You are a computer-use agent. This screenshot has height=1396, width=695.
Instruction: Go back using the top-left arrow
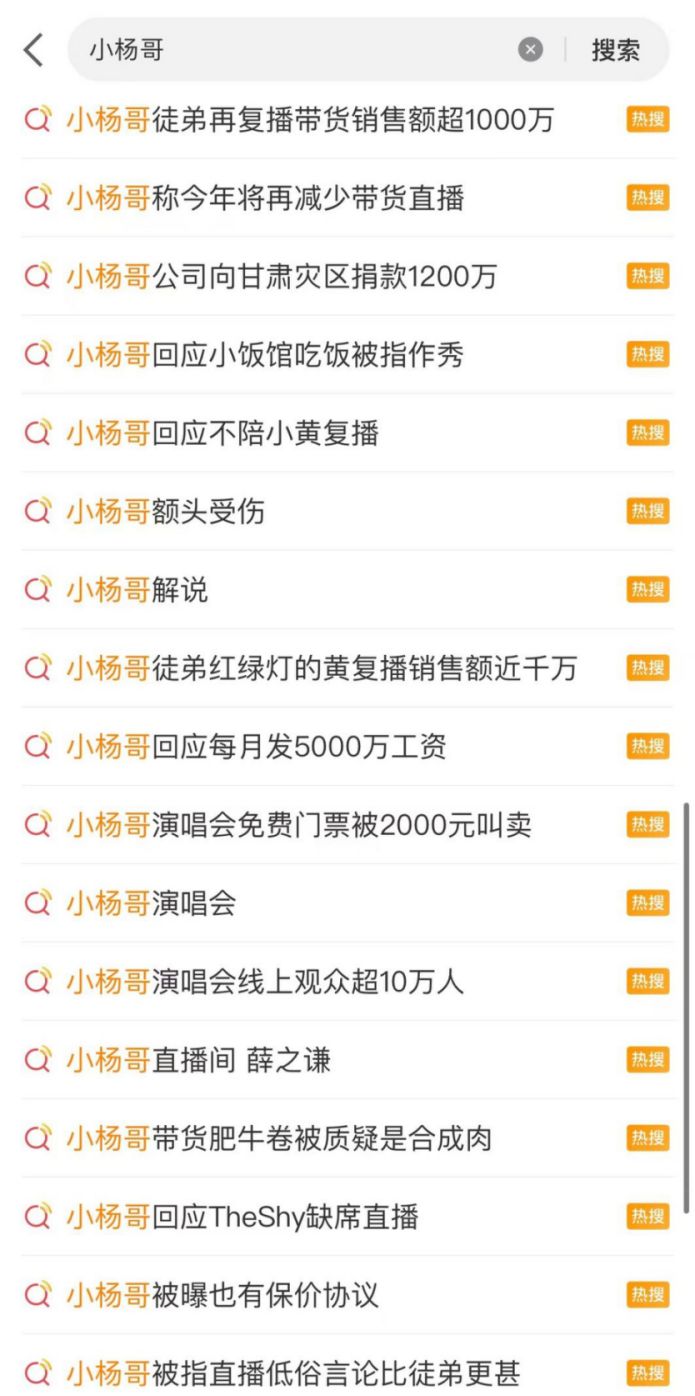[34, 49]
